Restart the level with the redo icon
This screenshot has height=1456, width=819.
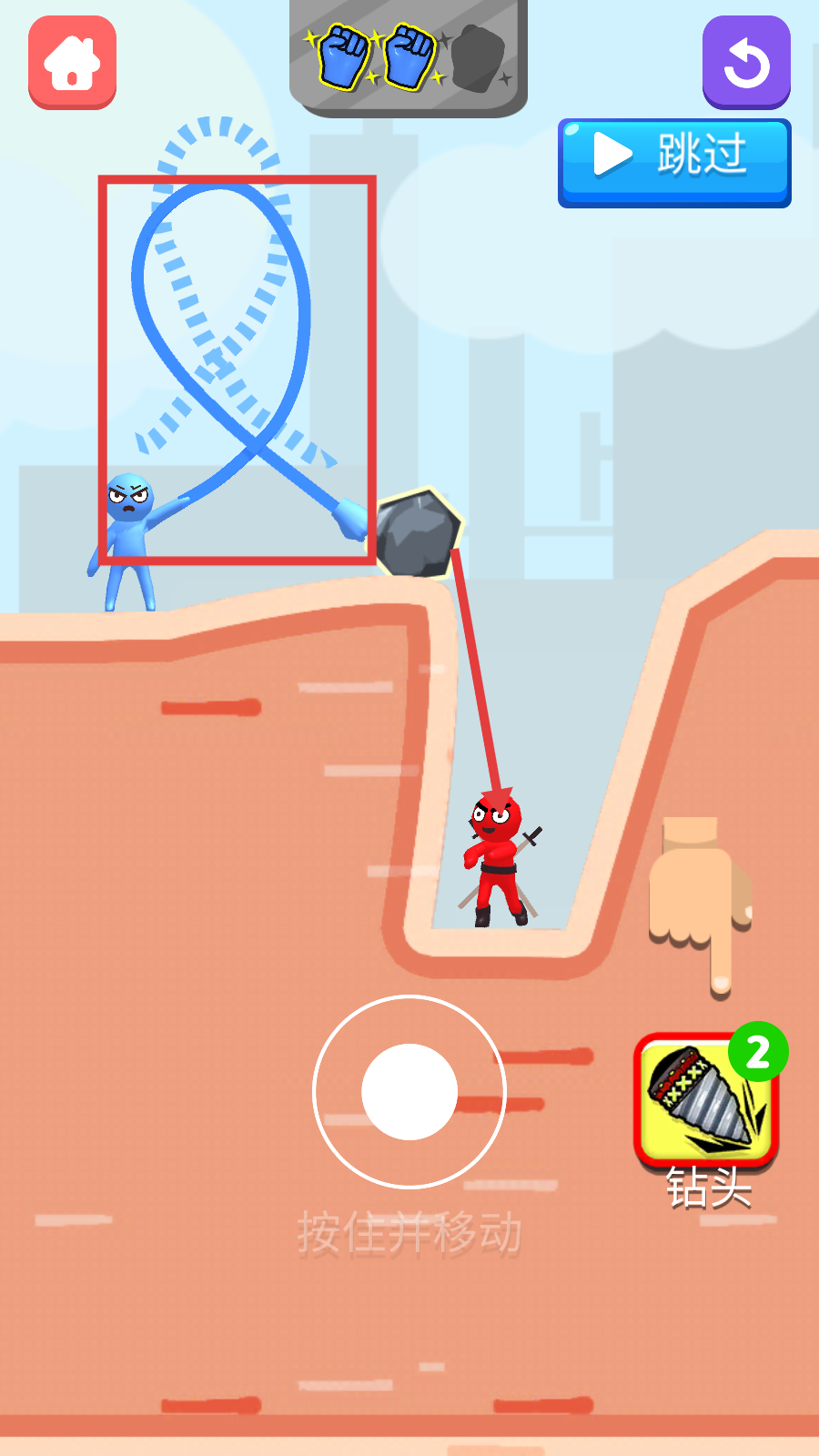pos(746,62)
